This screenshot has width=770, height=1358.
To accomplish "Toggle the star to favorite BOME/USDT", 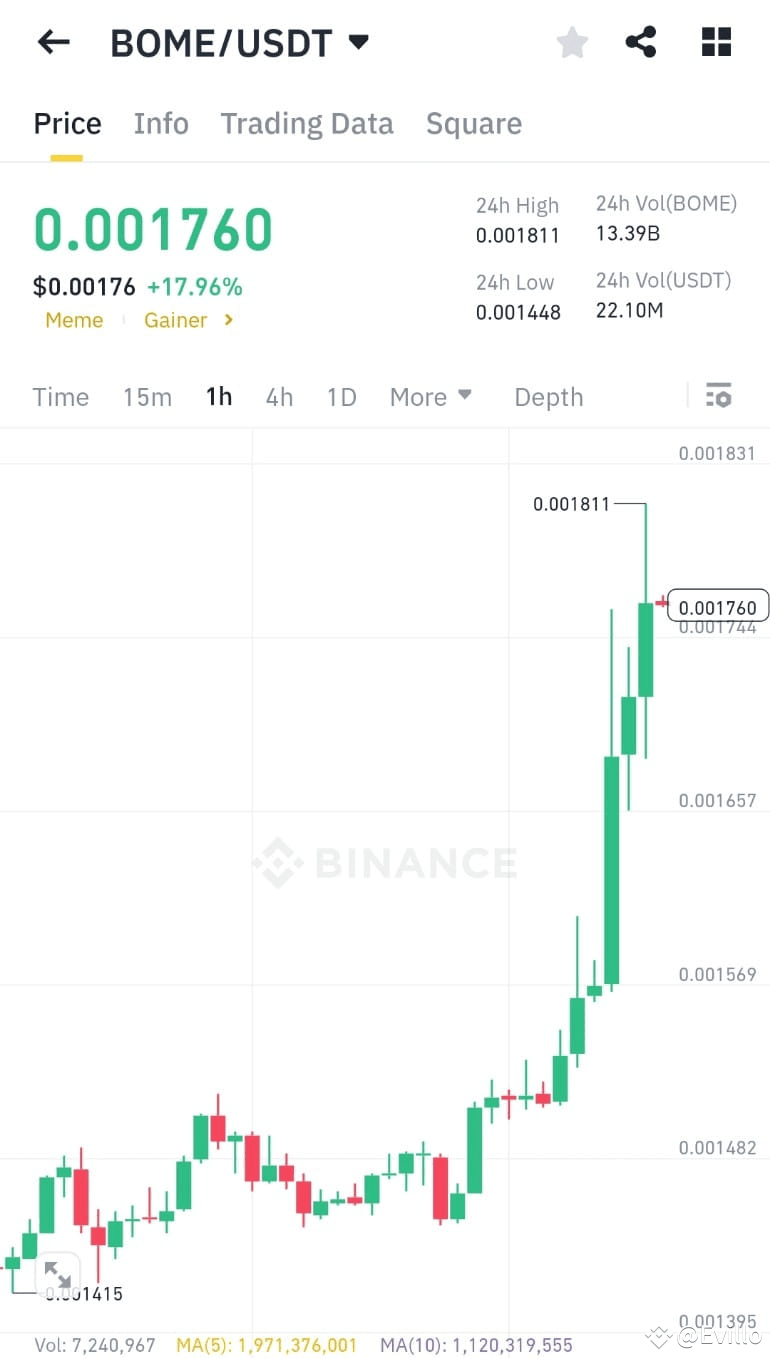I will [x=572, y=42].
